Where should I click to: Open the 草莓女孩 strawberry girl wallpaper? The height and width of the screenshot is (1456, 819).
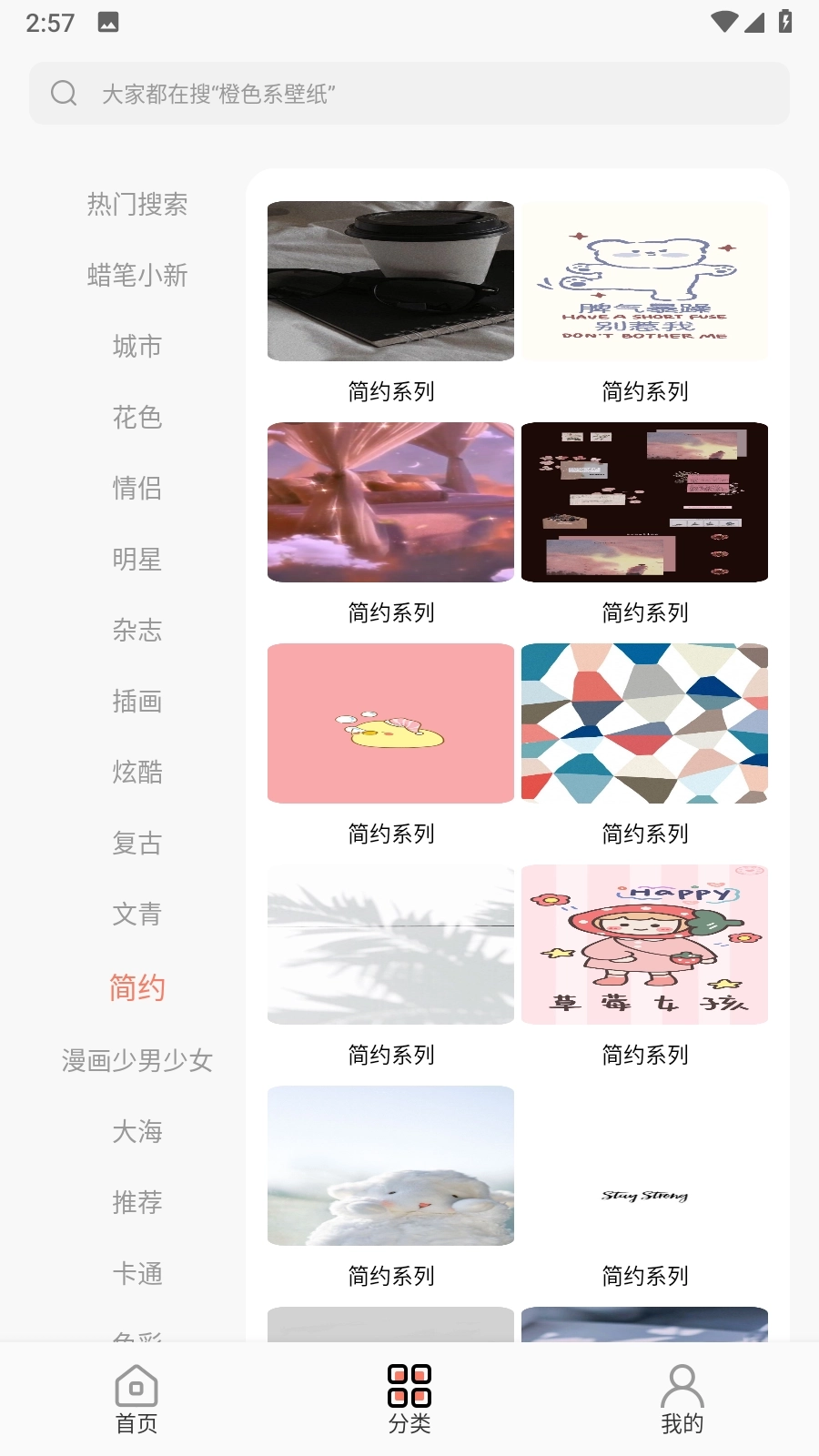[x=644, y=944]
